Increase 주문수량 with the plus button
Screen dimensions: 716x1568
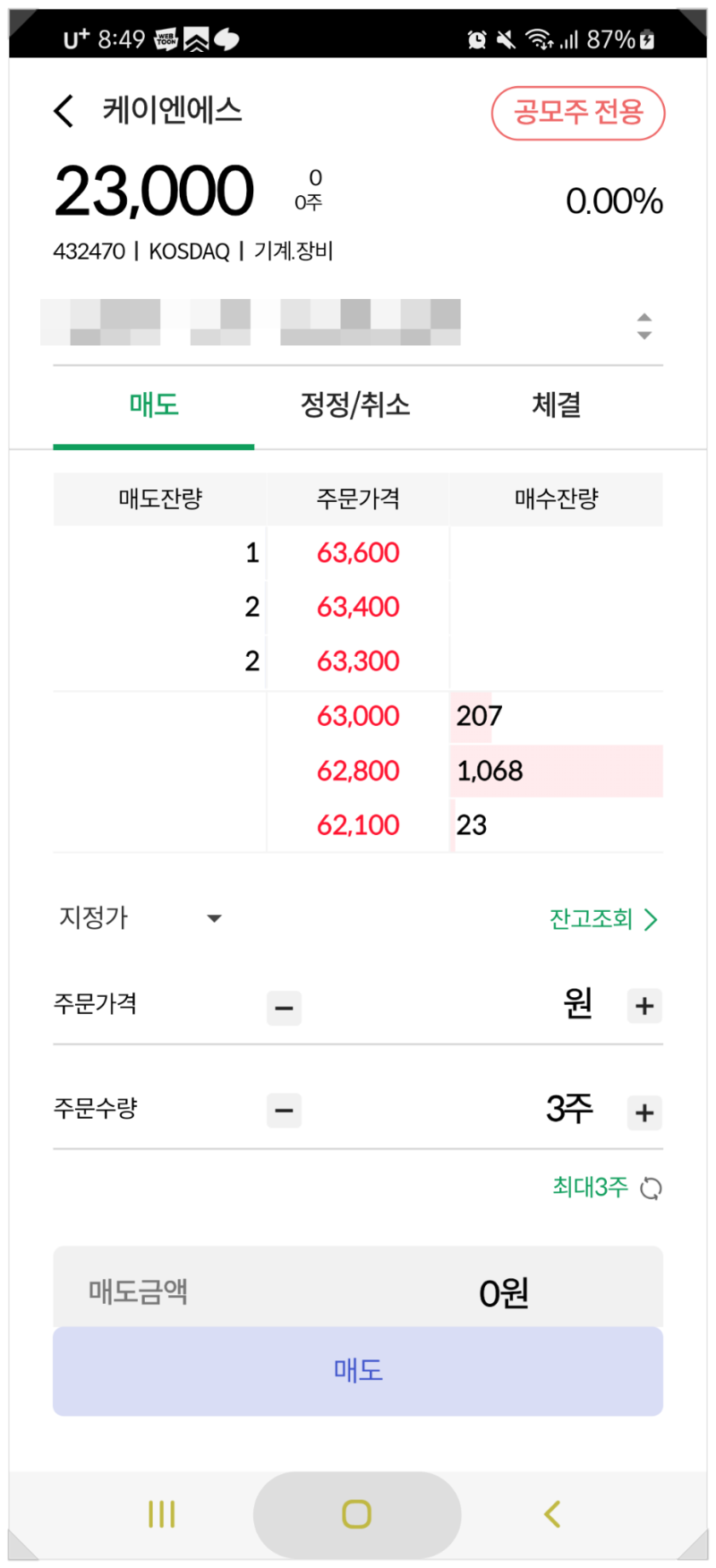[644, 1112]
